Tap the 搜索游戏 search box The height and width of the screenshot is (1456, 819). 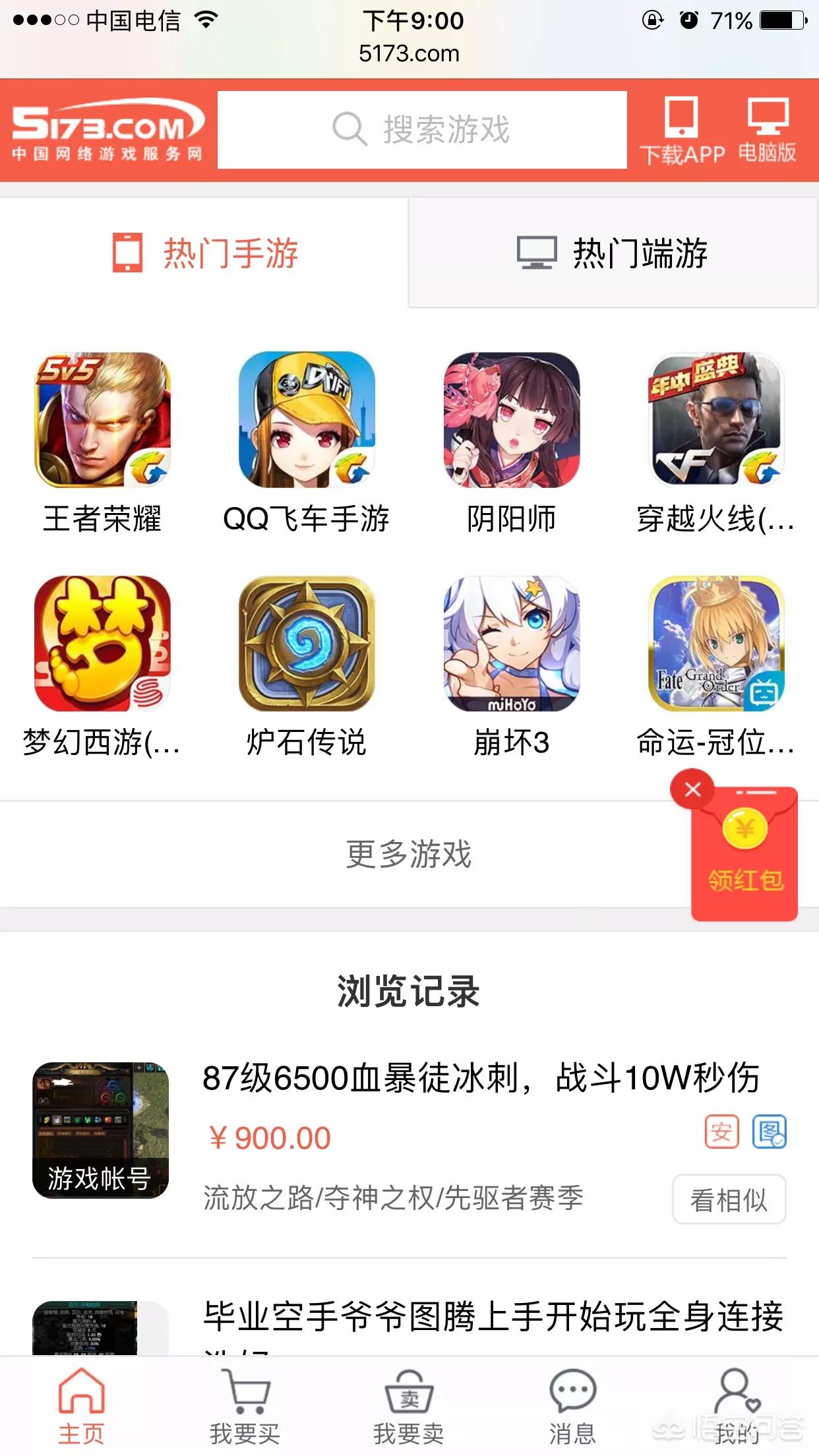(422, 129)
